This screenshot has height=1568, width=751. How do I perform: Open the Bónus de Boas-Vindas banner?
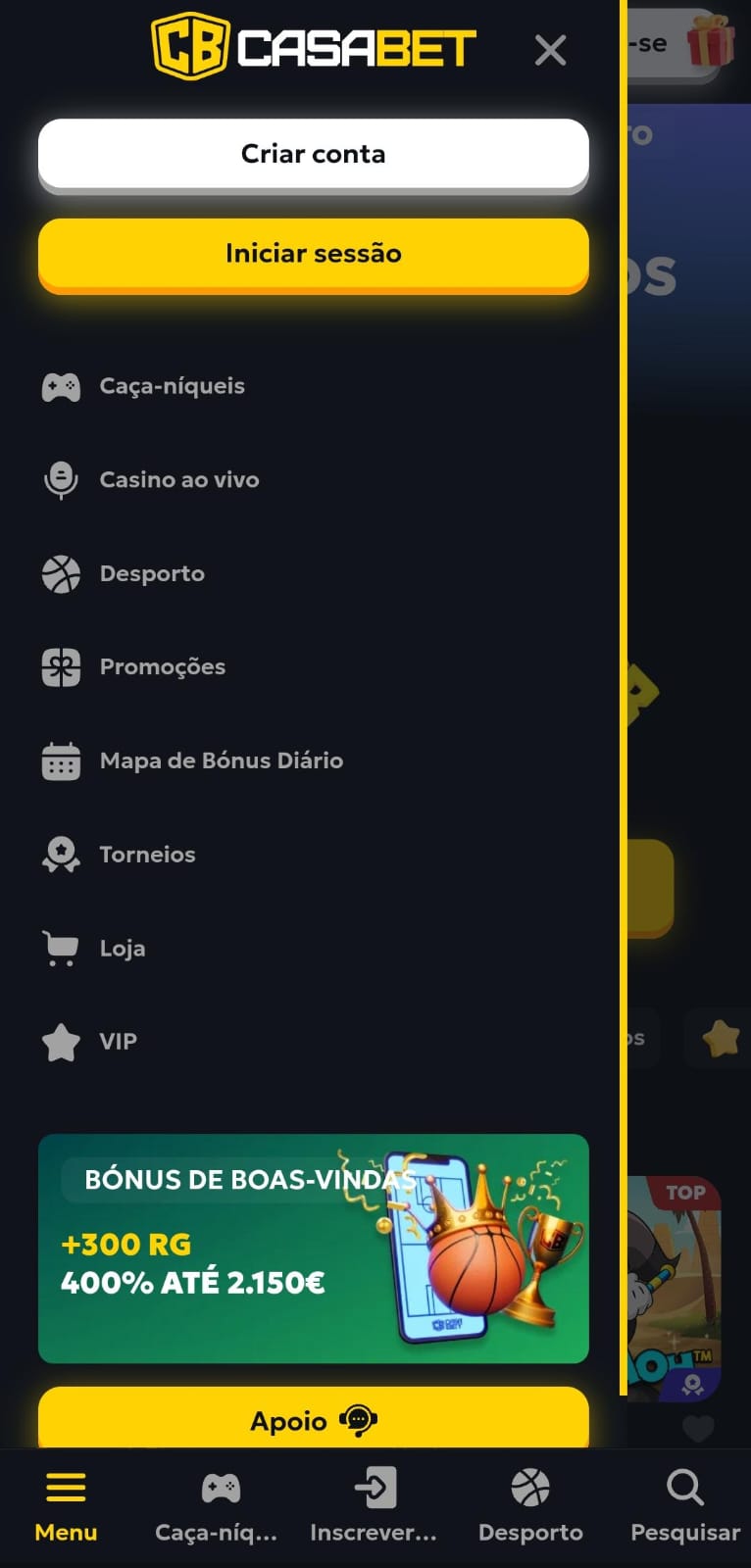tap(314, 1249)
